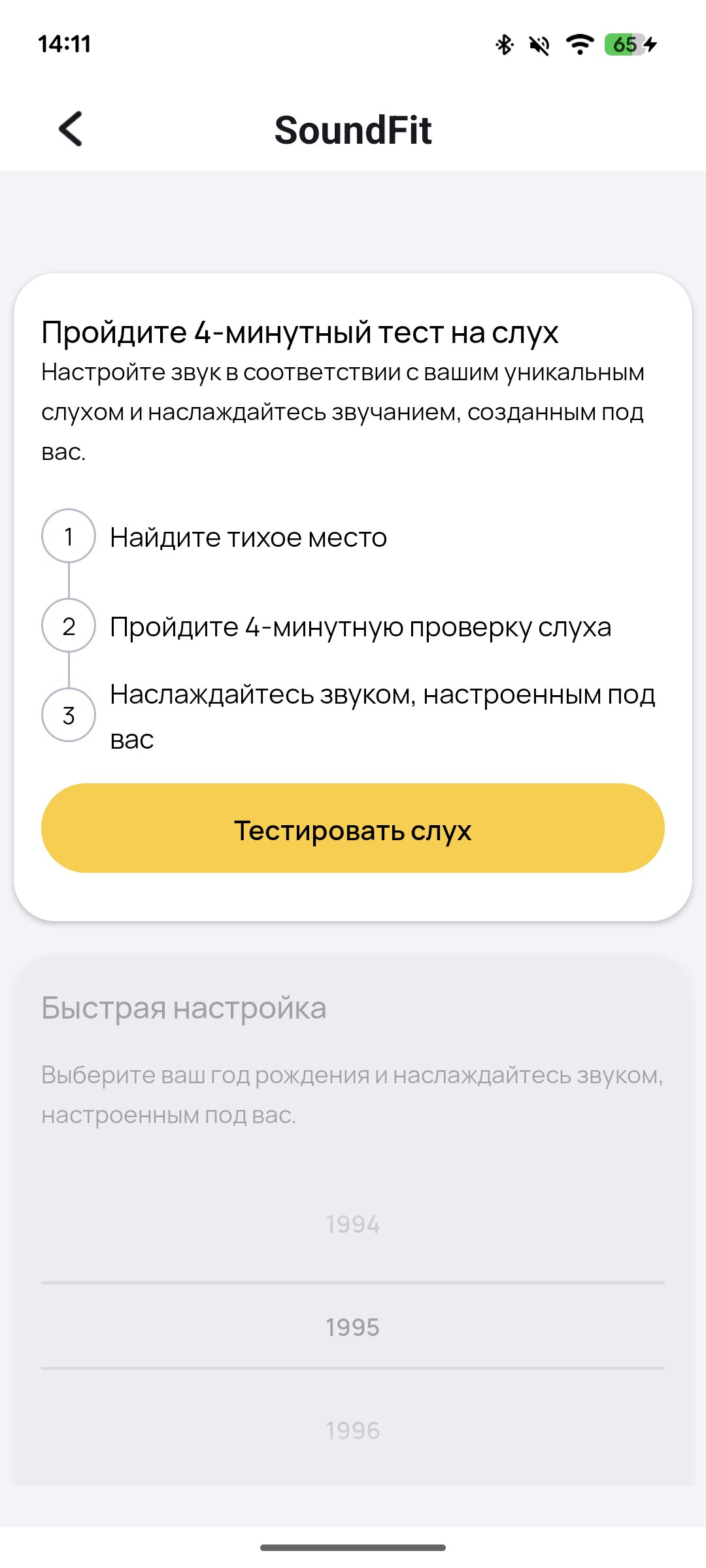Start the test with Тестировать слух
The image size is (706, 1568).
pos(353,828)
